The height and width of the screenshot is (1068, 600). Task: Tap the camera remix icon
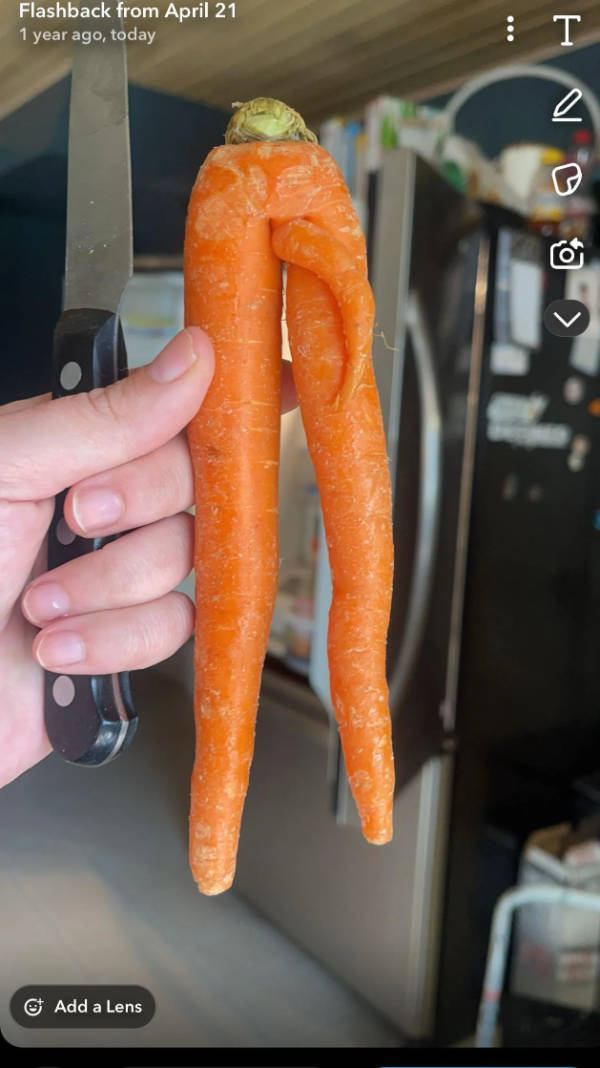pos(566,254)
